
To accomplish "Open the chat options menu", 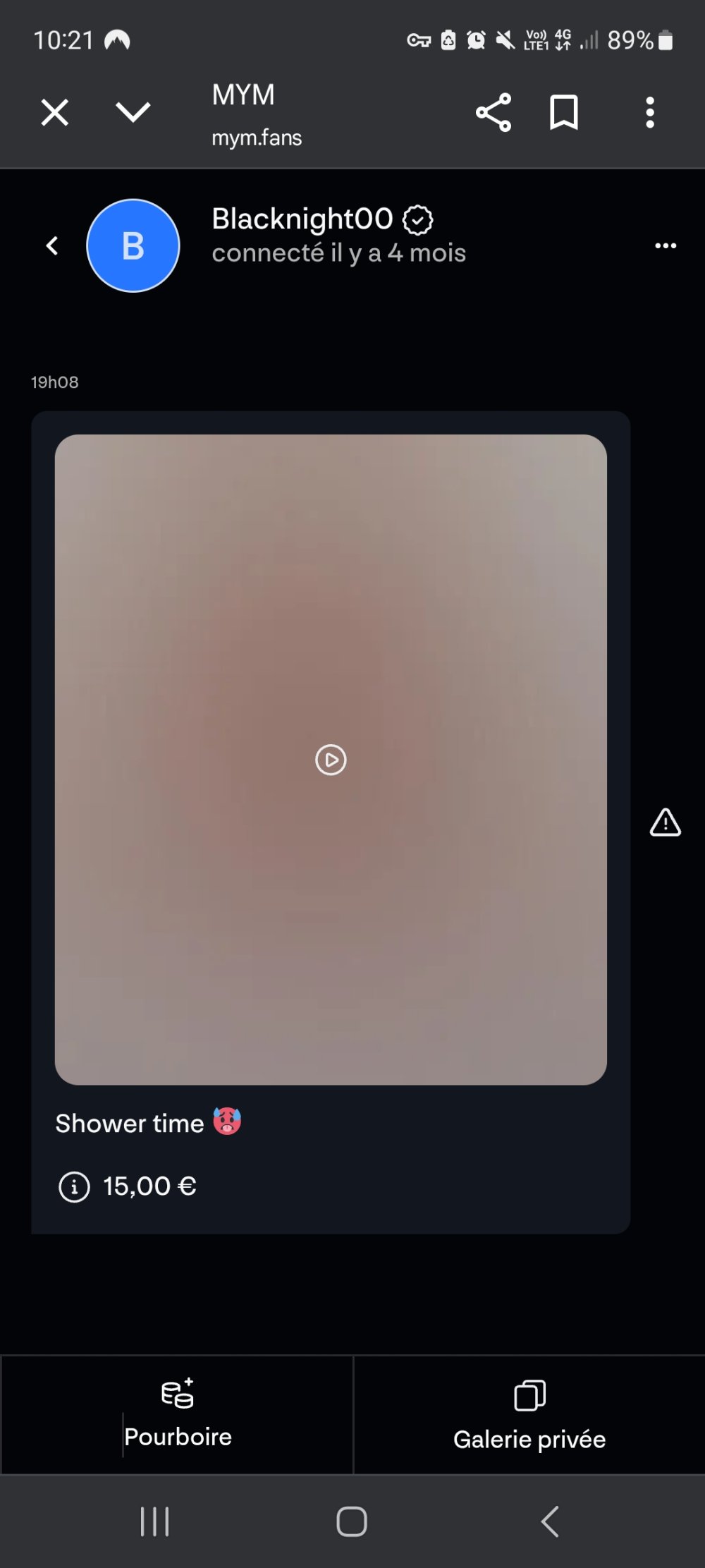I will 665,245.
